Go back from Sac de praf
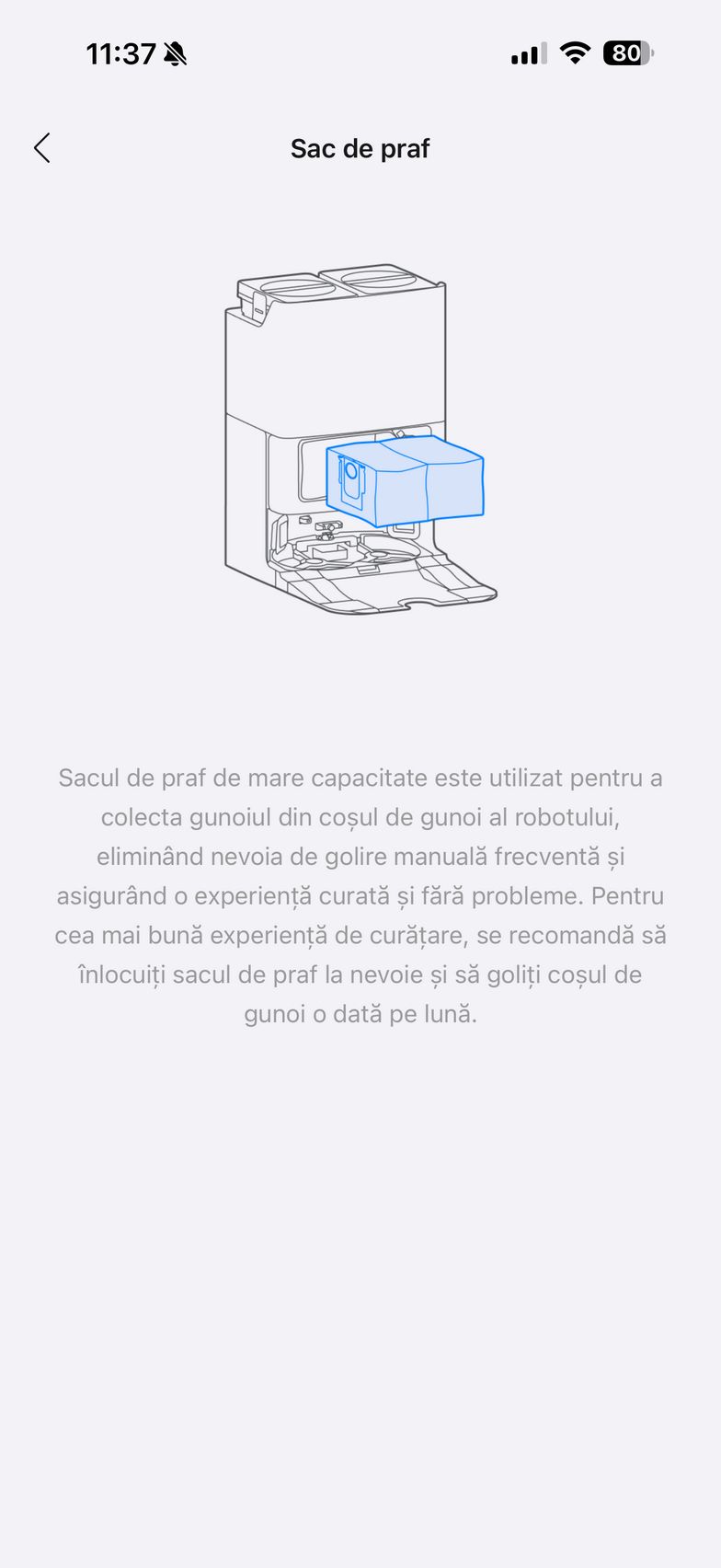The image size is (721, 1568). point(42,148)
